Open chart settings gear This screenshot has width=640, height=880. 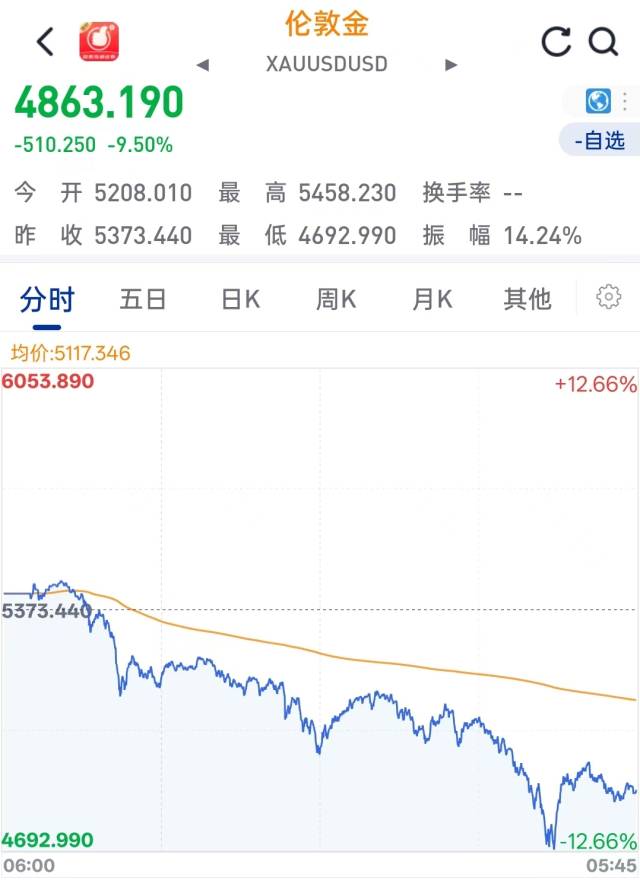(x=608, y=297)
